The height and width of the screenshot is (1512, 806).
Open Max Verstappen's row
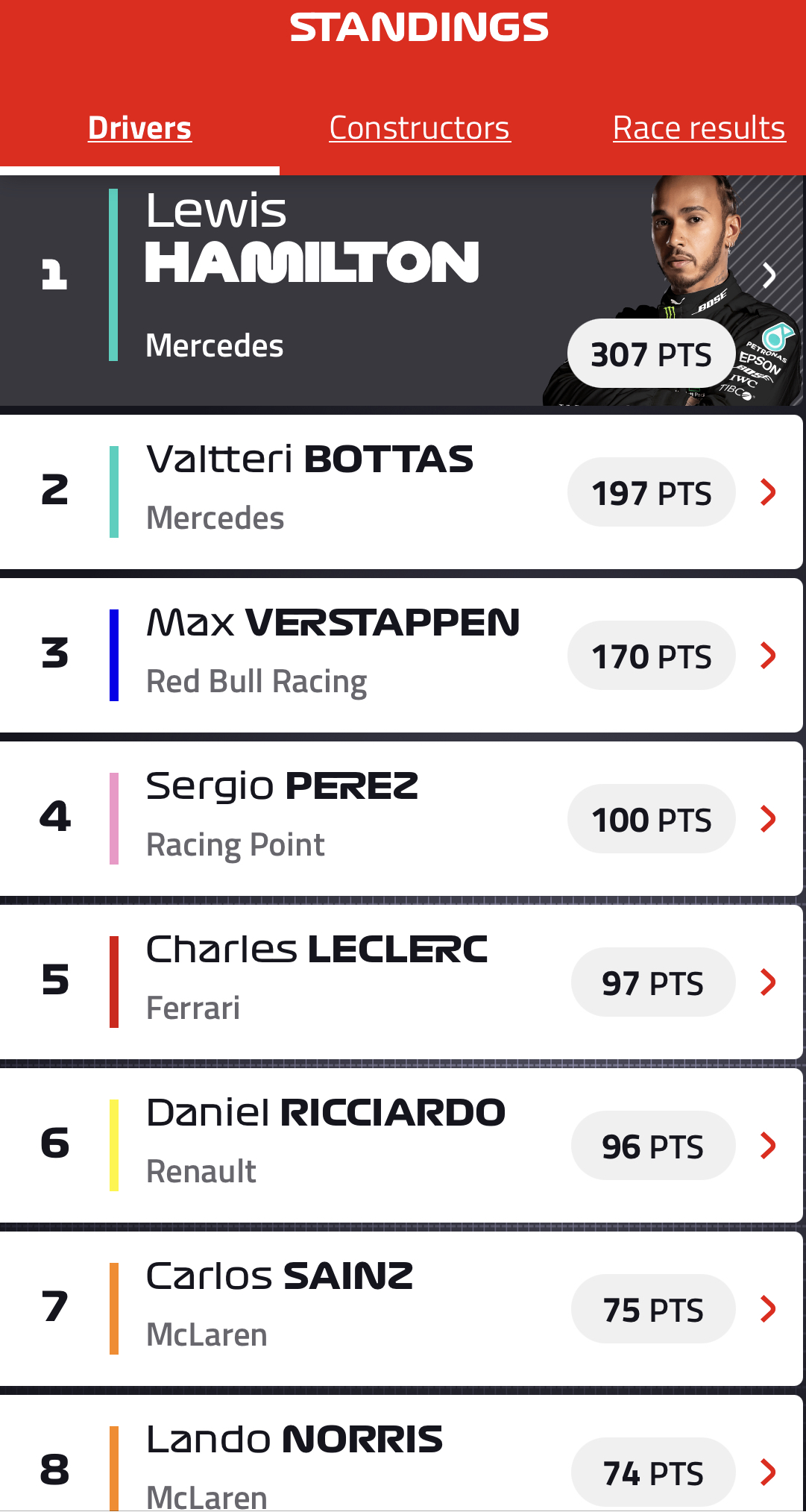pyautogui.click(x=401, y=656)
